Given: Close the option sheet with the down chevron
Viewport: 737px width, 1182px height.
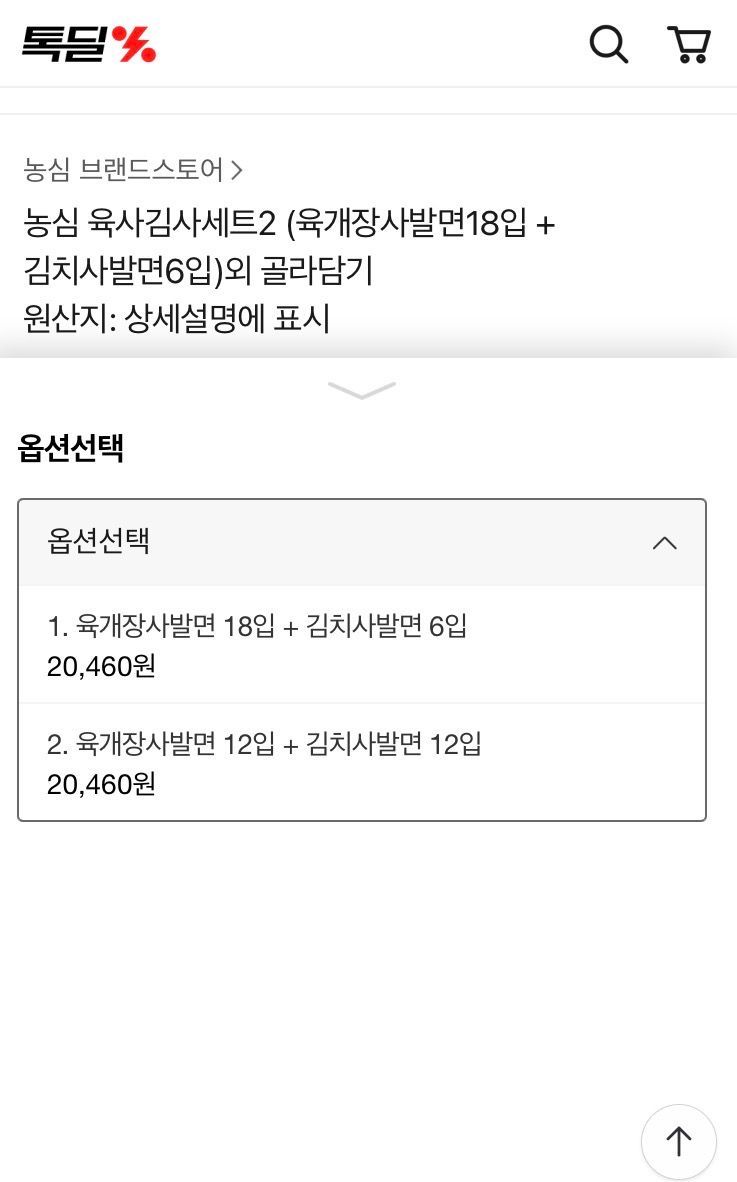Looking at the screenshot, I should [362, 390].
